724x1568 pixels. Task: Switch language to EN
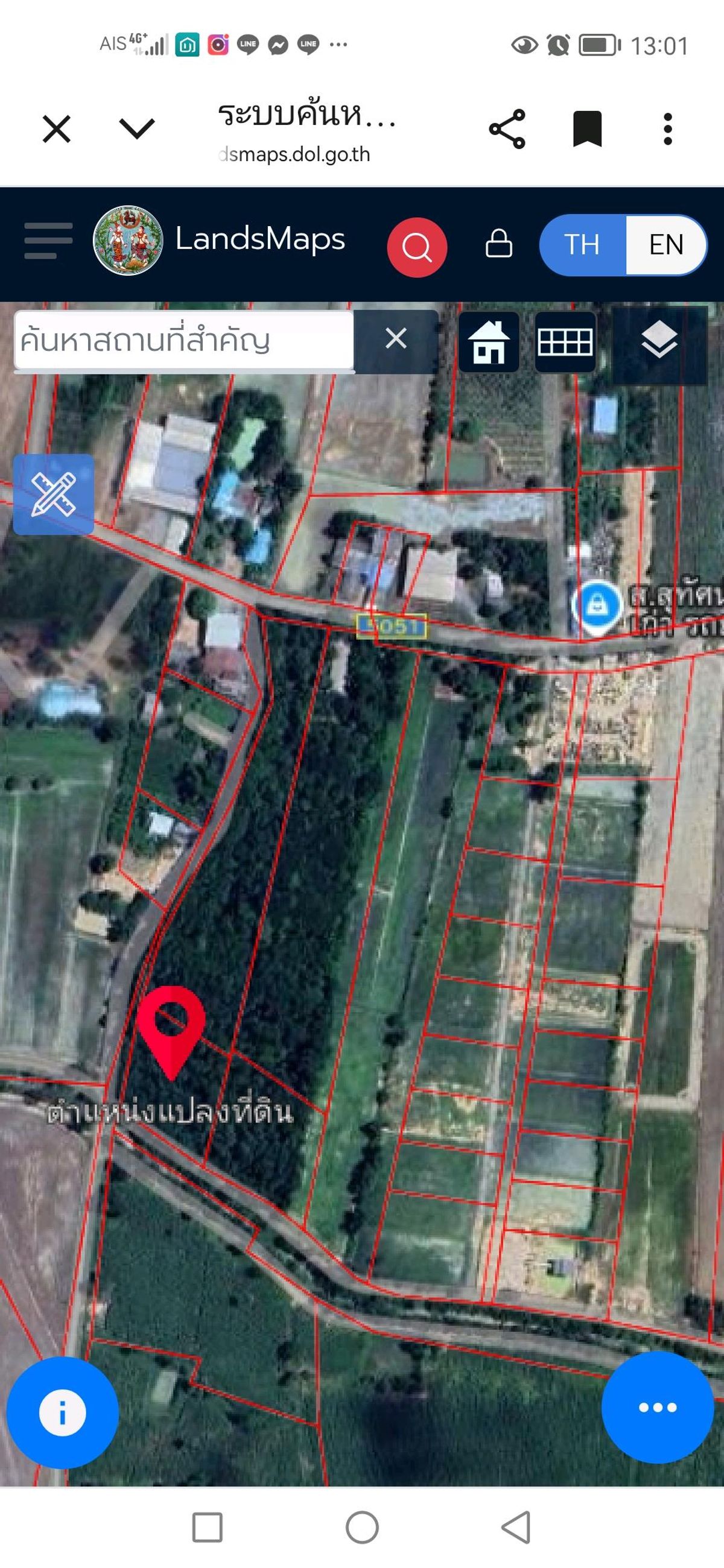tap(666, 245)
